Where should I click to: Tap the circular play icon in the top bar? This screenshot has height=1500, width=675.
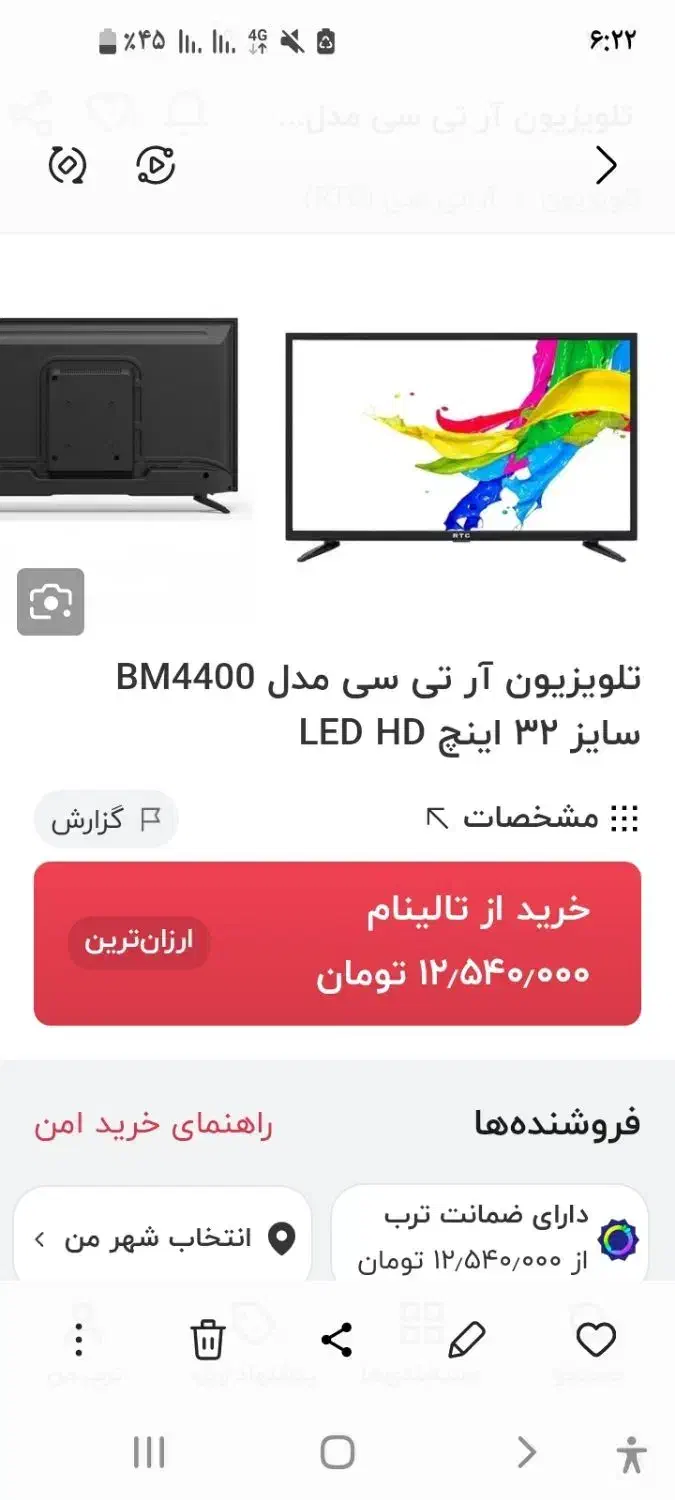(156, 166)
